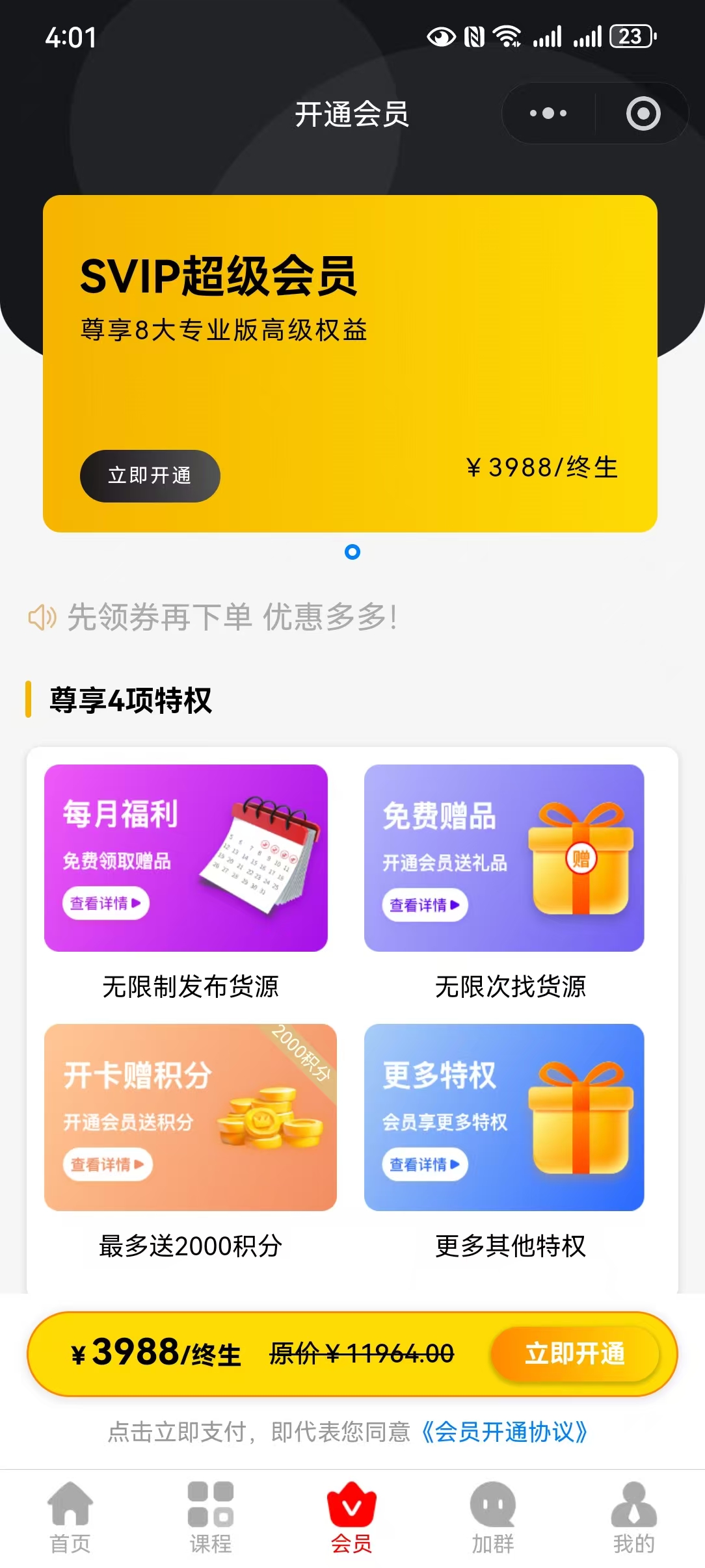
Task: Tap the gift box icon on 免费赠品 card
Action: click(x=581, y=856)
